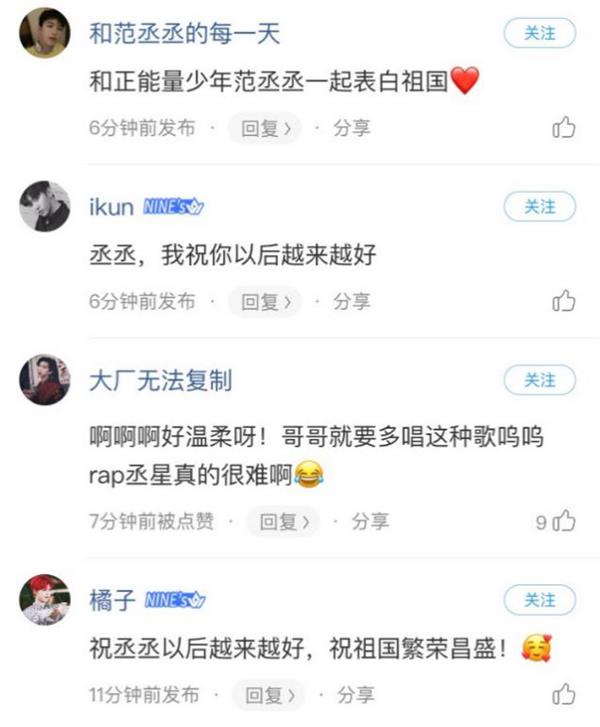Share 大厂无法复制's comment

(370, 521)
